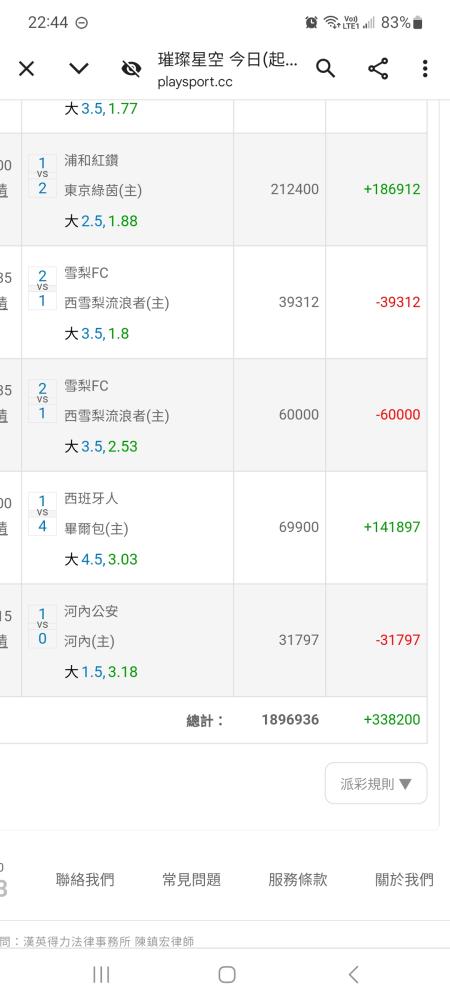This screenshot has height=1000, width=450.
Task: Search within the page
Action: coord(325,69)
